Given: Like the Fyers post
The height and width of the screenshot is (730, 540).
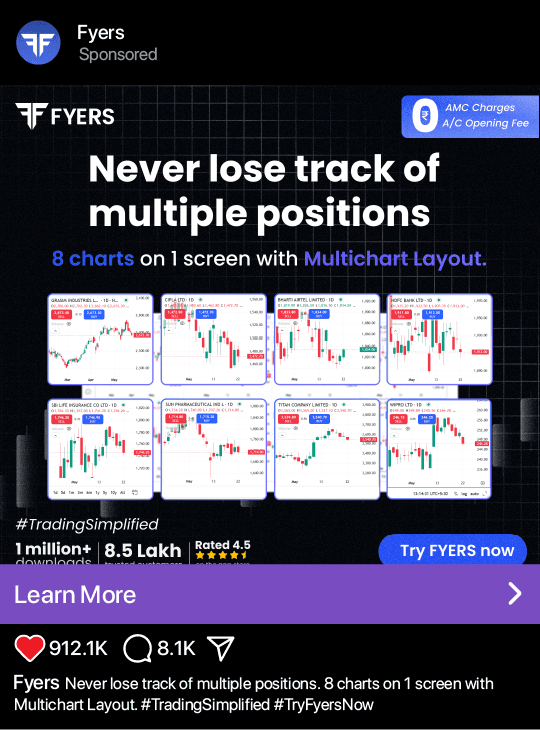Looking at the screenshot, I should [x=29, y=648].
